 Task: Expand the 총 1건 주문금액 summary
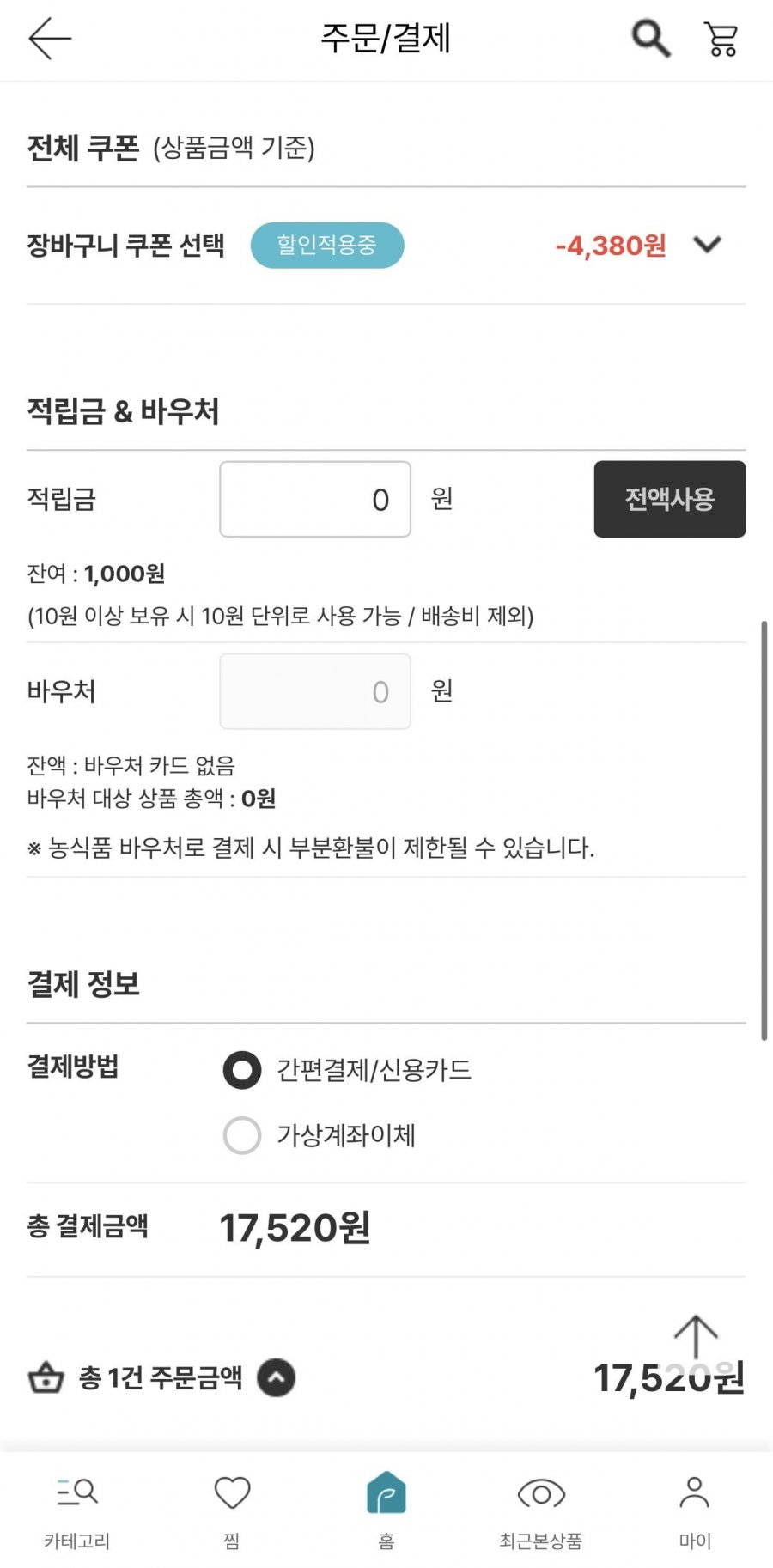pyautogui.click(x=277, y=1378)
